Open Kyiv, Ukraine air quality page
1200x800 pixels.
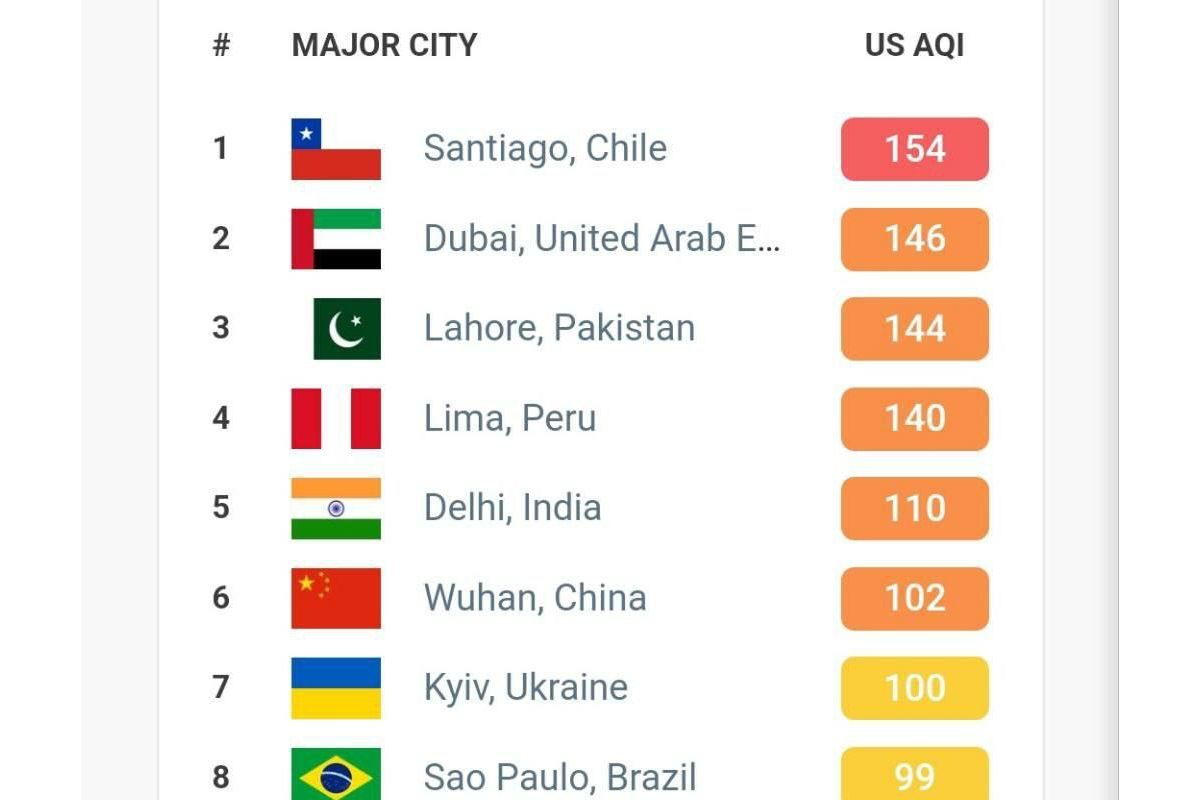pyautogui.click(x=526, y=688)
